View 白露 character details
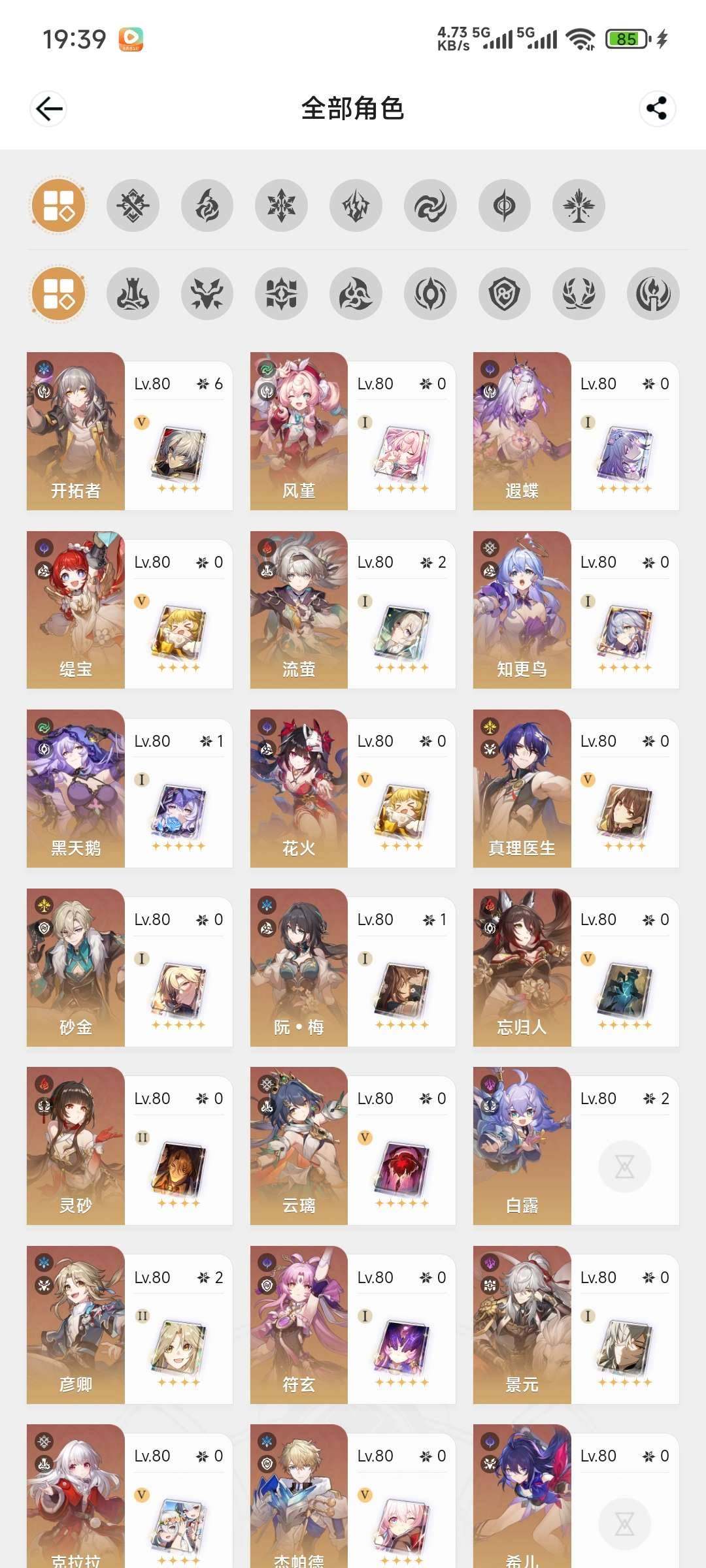 click(x=575, y=1147)
